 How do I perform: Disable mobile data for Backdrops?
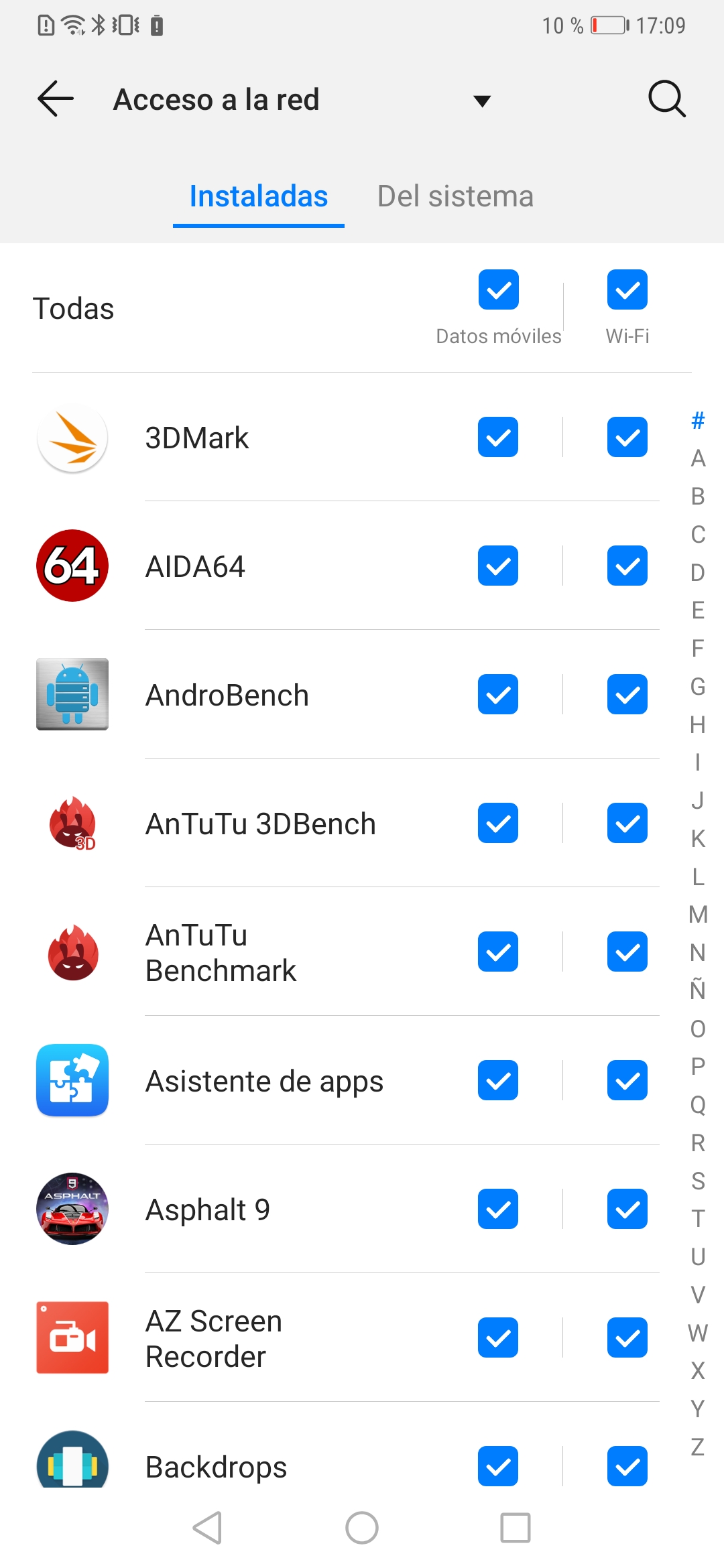point(498,1466)
